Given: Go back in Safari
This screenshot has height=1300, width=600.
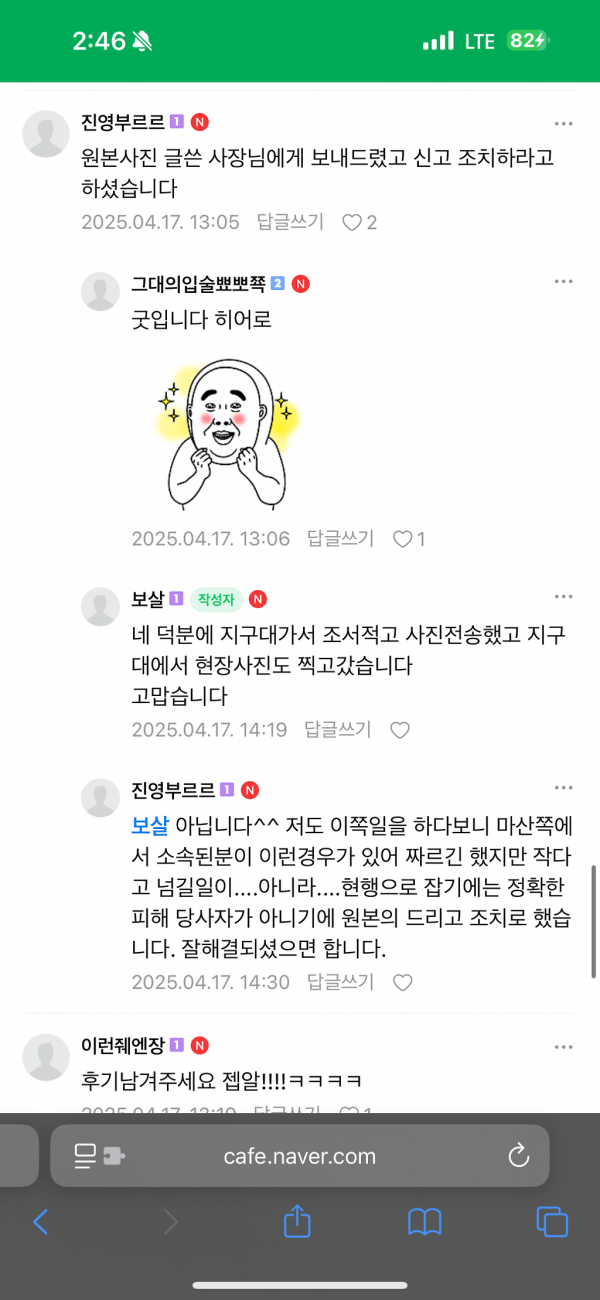Looking at the screenshot, I should (x=41, y=1221).
